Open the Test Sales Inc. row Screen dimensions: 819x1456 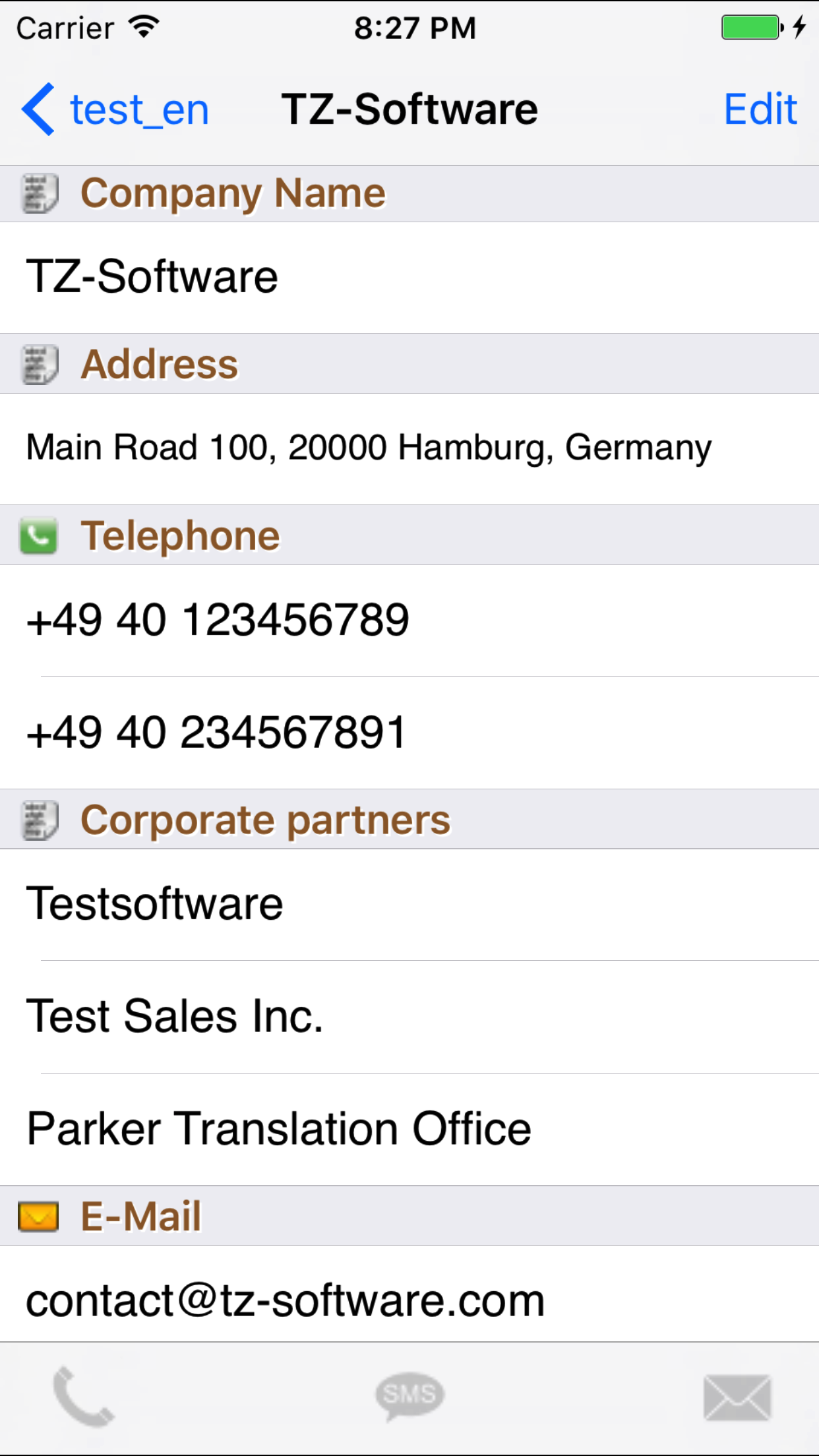[x=409, y=1017]
